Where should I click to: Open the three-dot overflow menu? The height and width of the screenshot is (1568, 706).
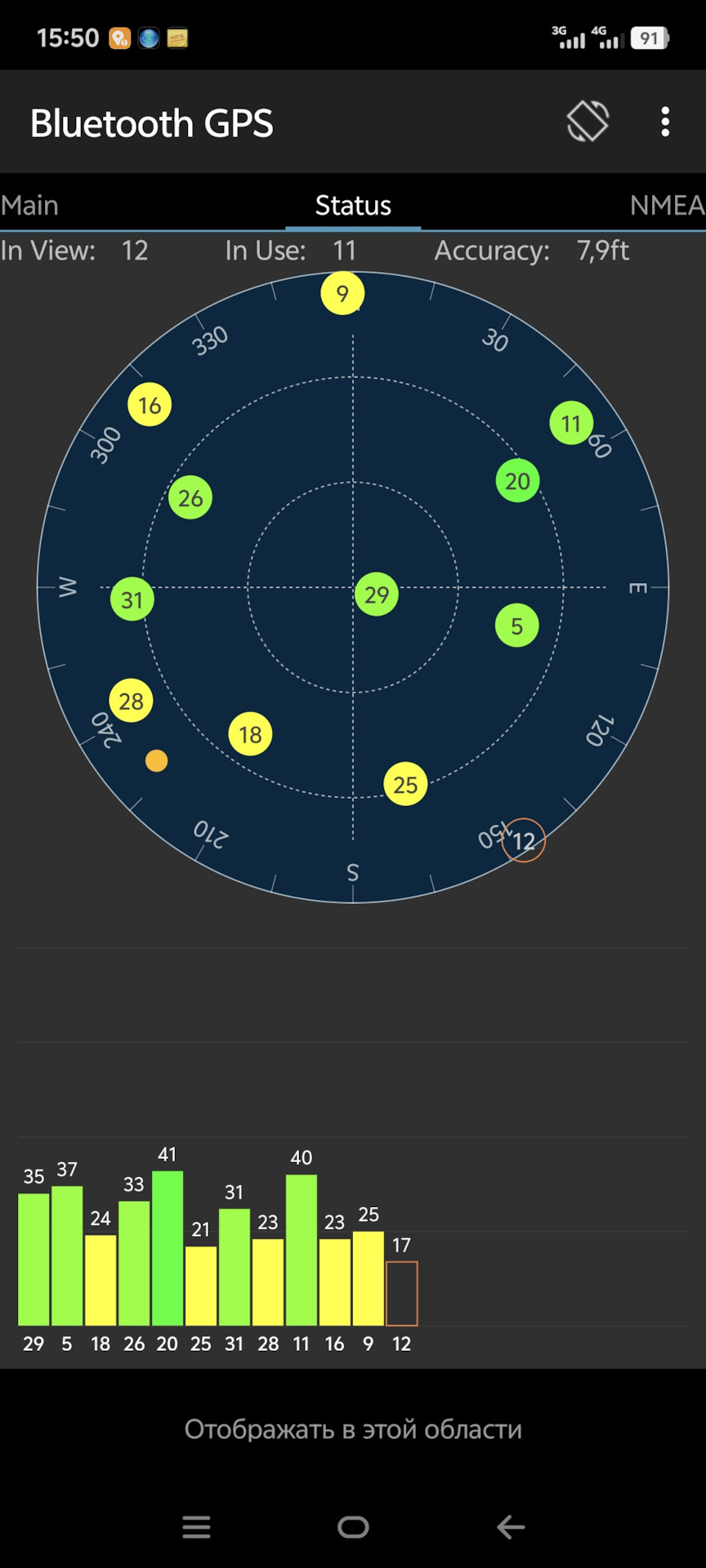coord(666,121)
